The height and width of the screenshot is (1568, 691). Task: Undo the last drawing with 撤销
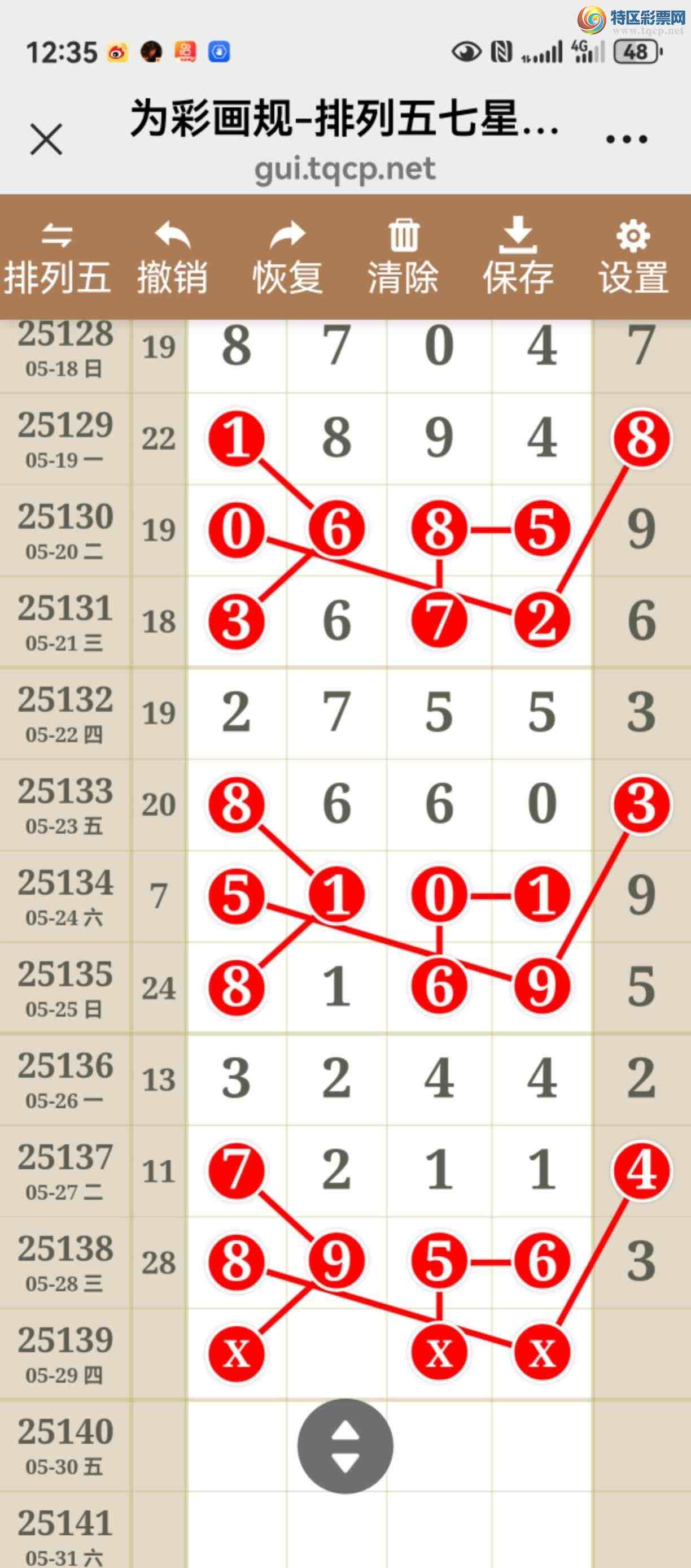pyautogui.click(x=172, y=258)
